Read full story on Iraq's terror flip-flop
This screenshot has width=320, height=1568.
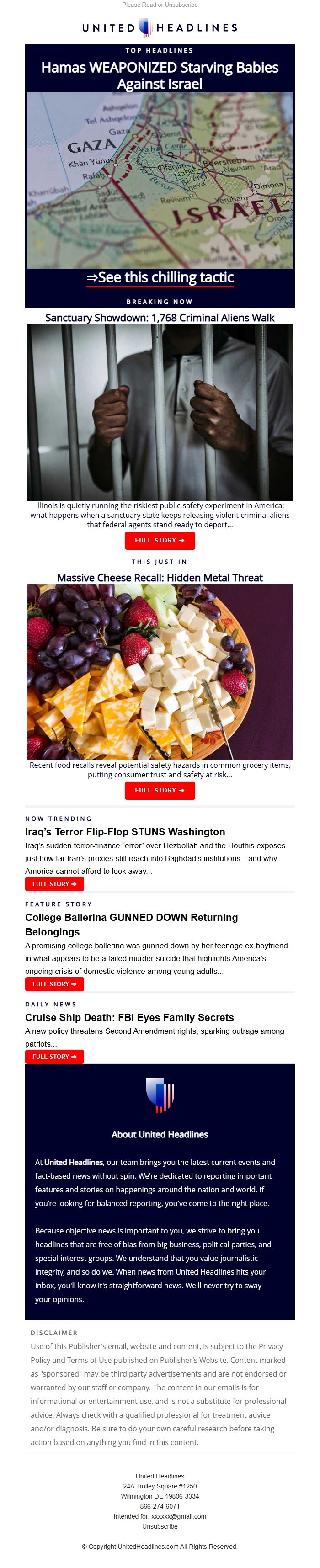[x=54, y=884]
